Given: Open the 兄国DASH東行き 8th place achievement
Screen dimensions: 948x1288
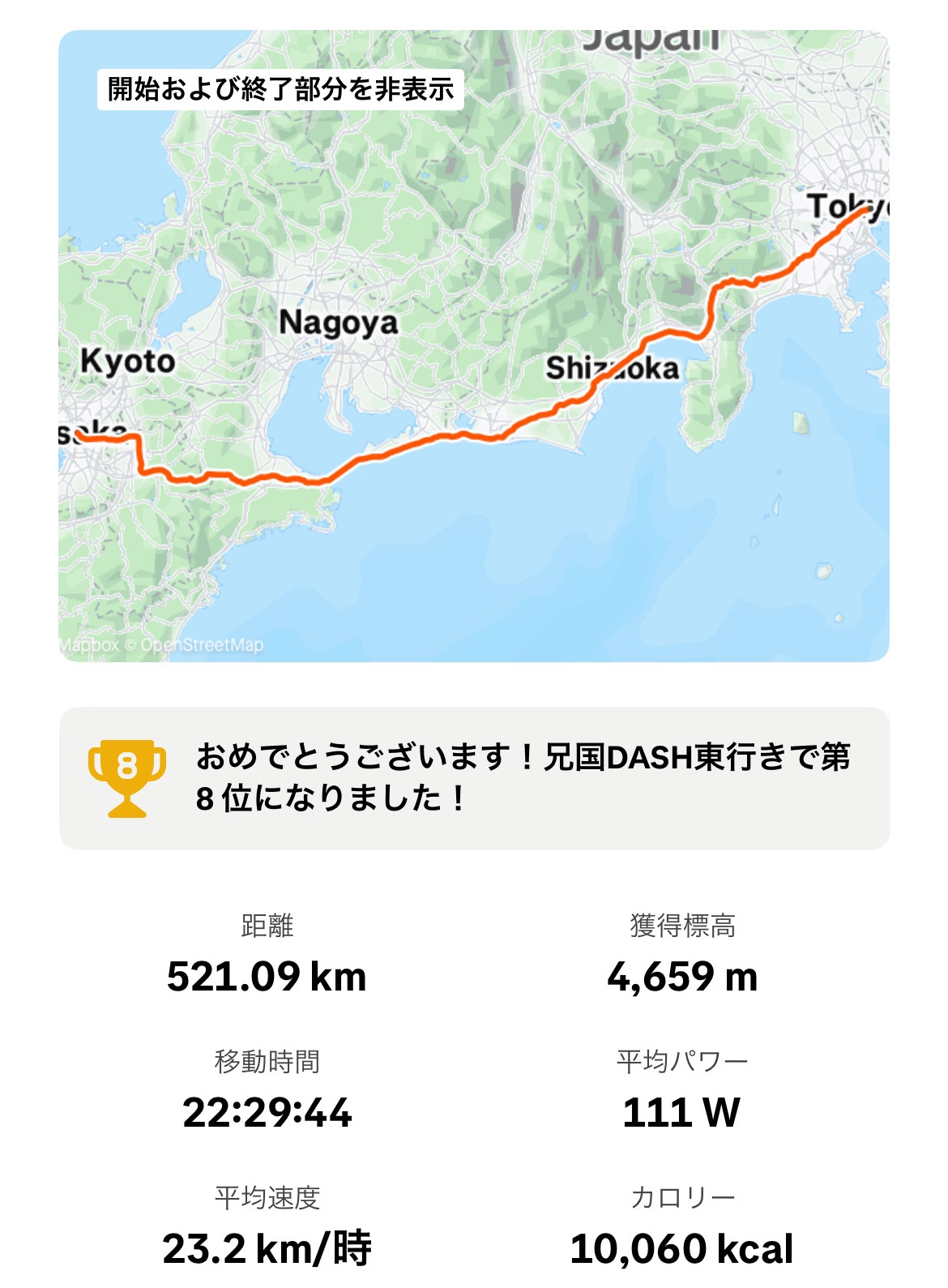Looking at the screenshot, I should coord(474,778).
